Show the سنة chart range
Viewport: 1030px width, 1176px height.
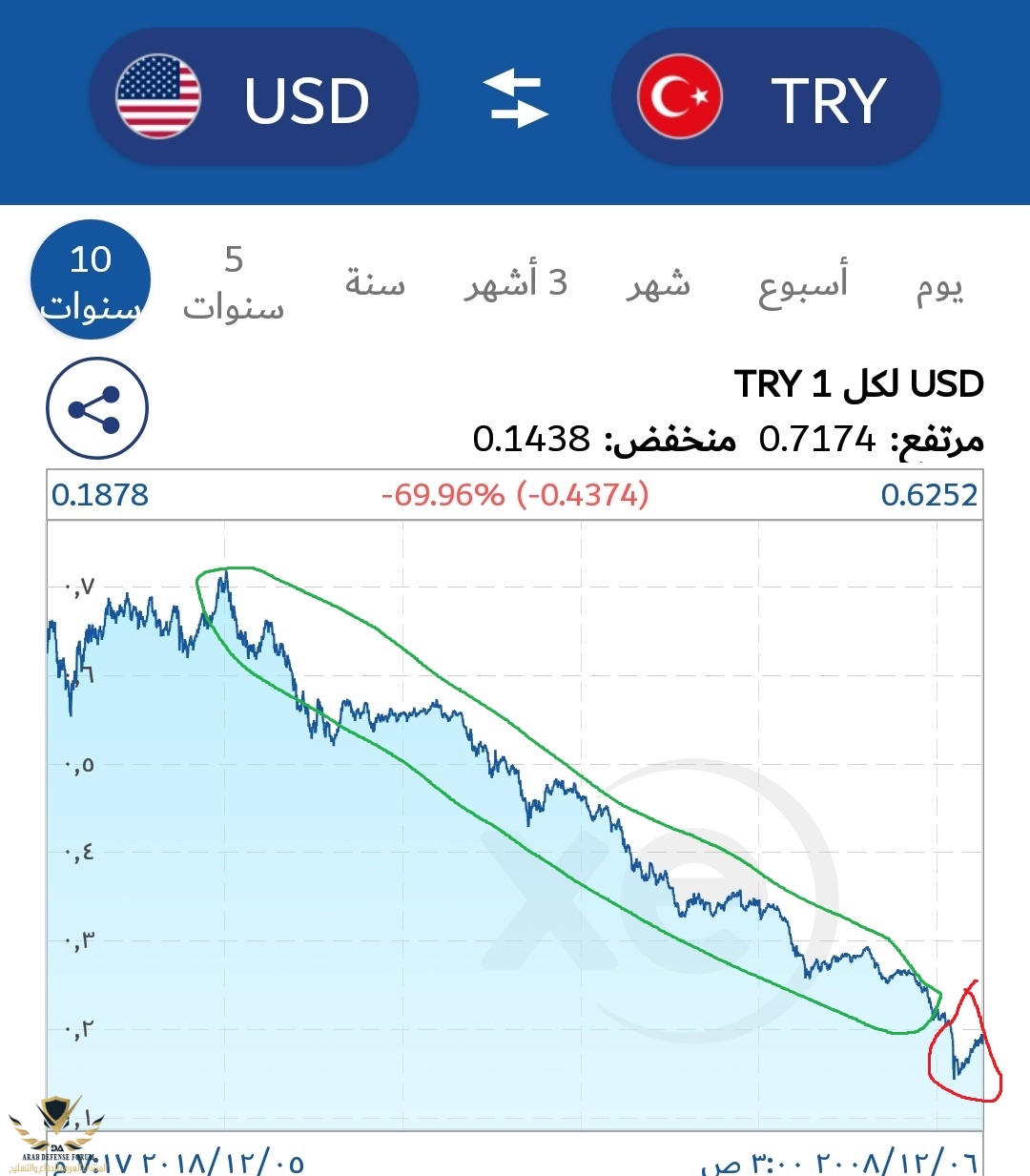[375, 283]
